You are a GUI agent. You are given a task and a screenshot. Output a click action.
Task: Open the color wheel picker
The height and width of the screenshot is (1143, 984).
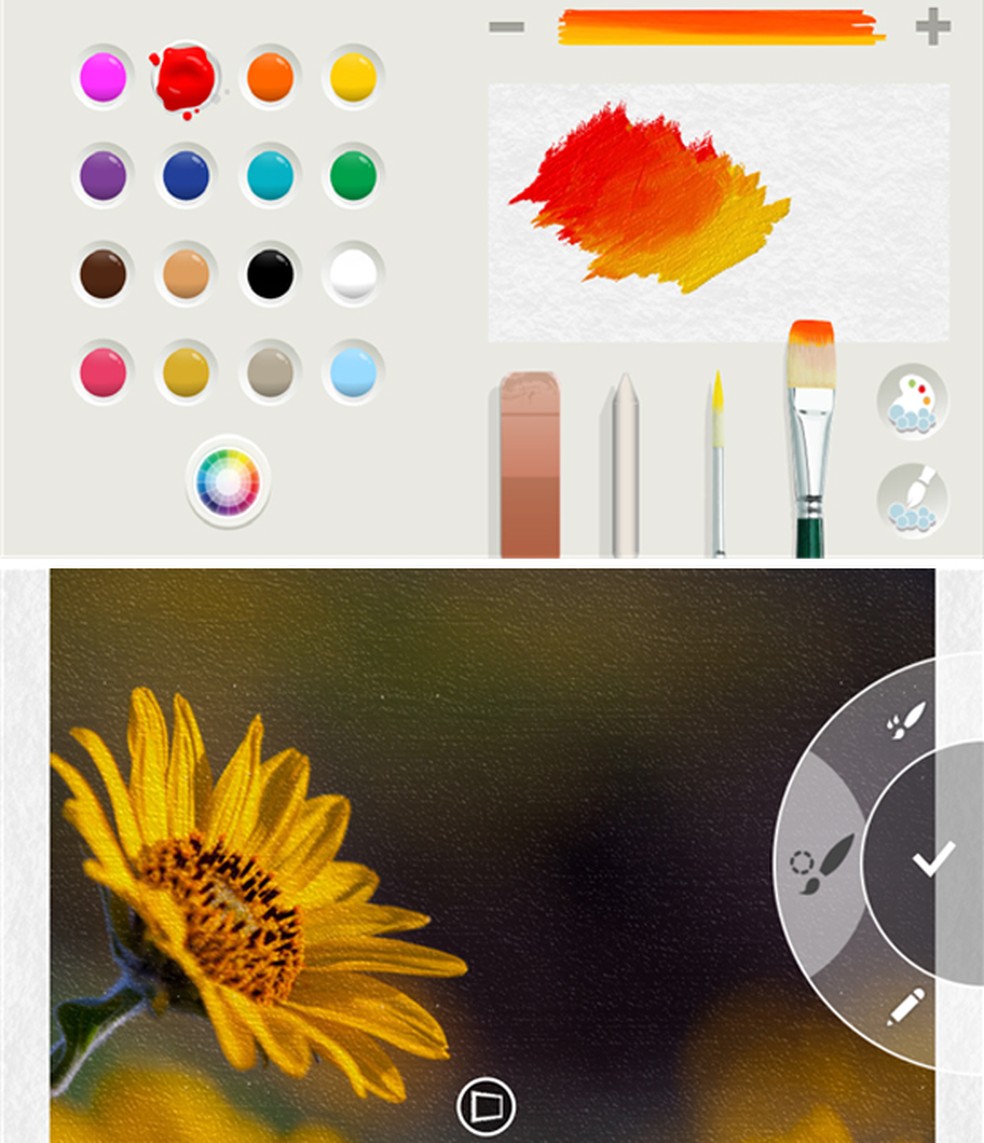click(228, 481)
